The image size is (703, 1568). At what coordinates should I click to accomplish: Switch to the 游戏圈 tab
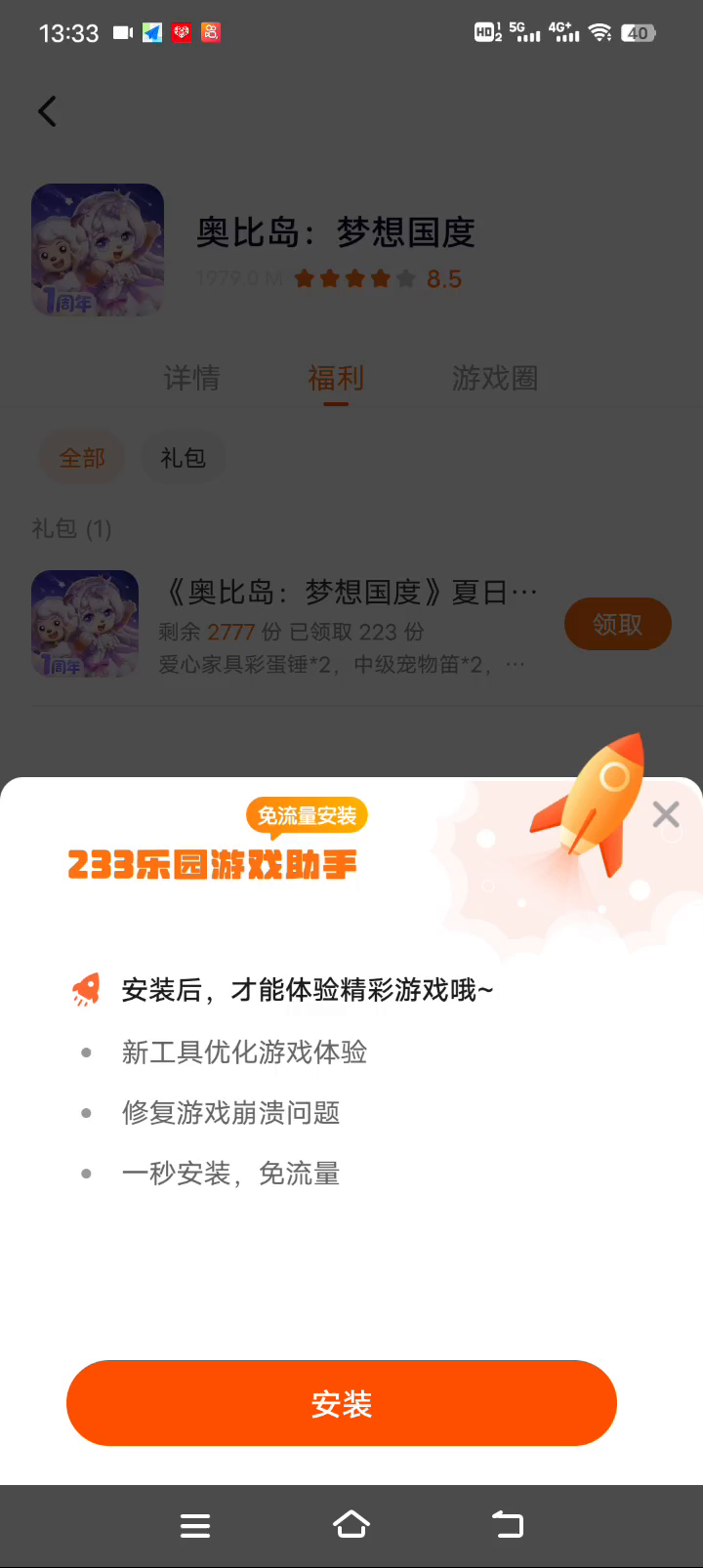(495, 378)
